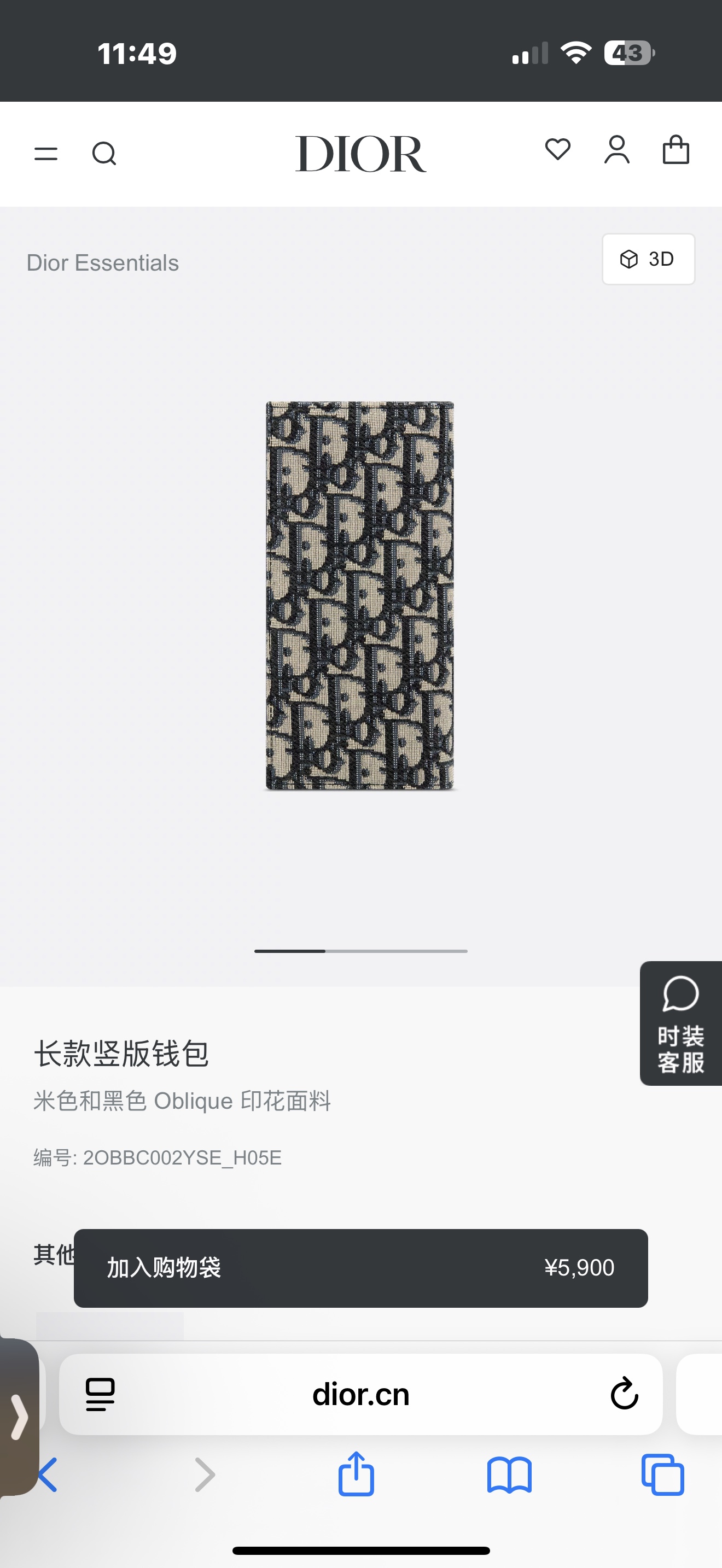Contact 时装客服 customer service
Image resolution: width=722 pixels, height=1568 pixels.
680,1023
